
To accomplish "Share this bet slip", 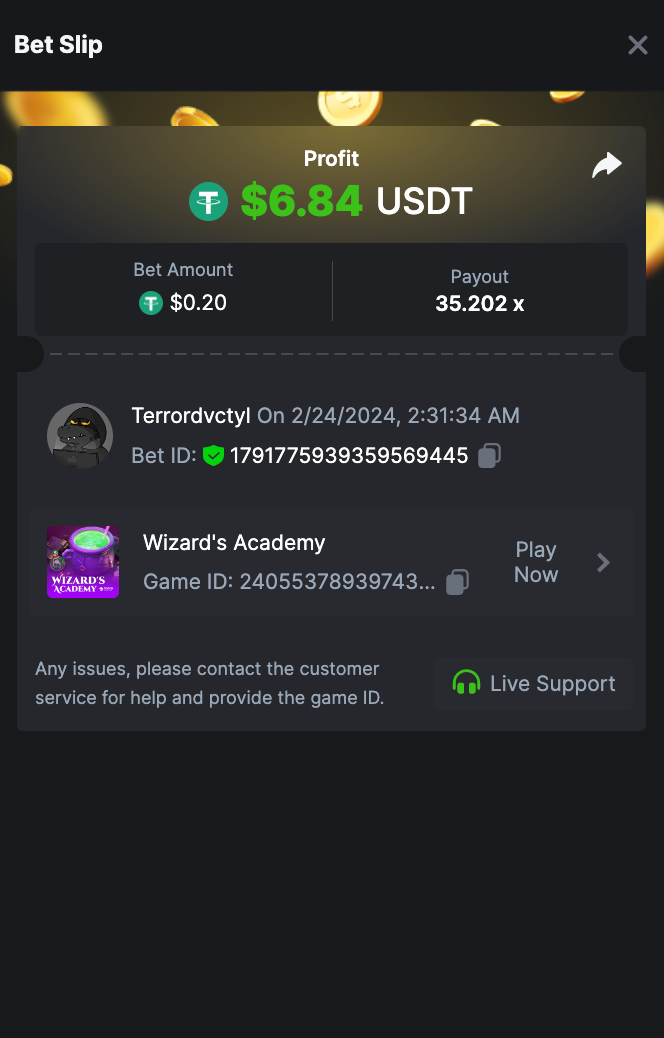I will pos(606,166).
